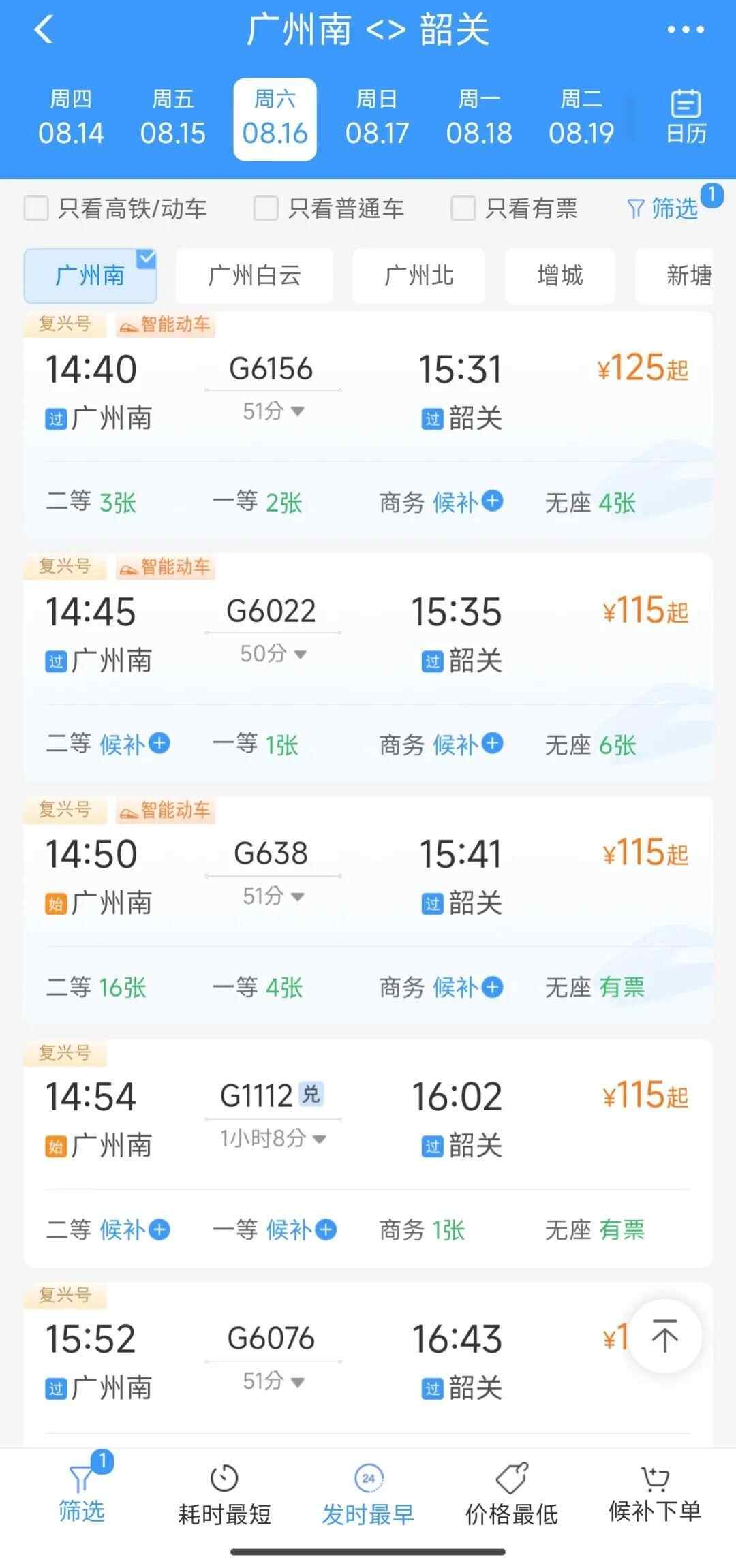Viewport: 736px width, 1568px height.
Task: Select date 周日 08.17
Action: point(377,119)
